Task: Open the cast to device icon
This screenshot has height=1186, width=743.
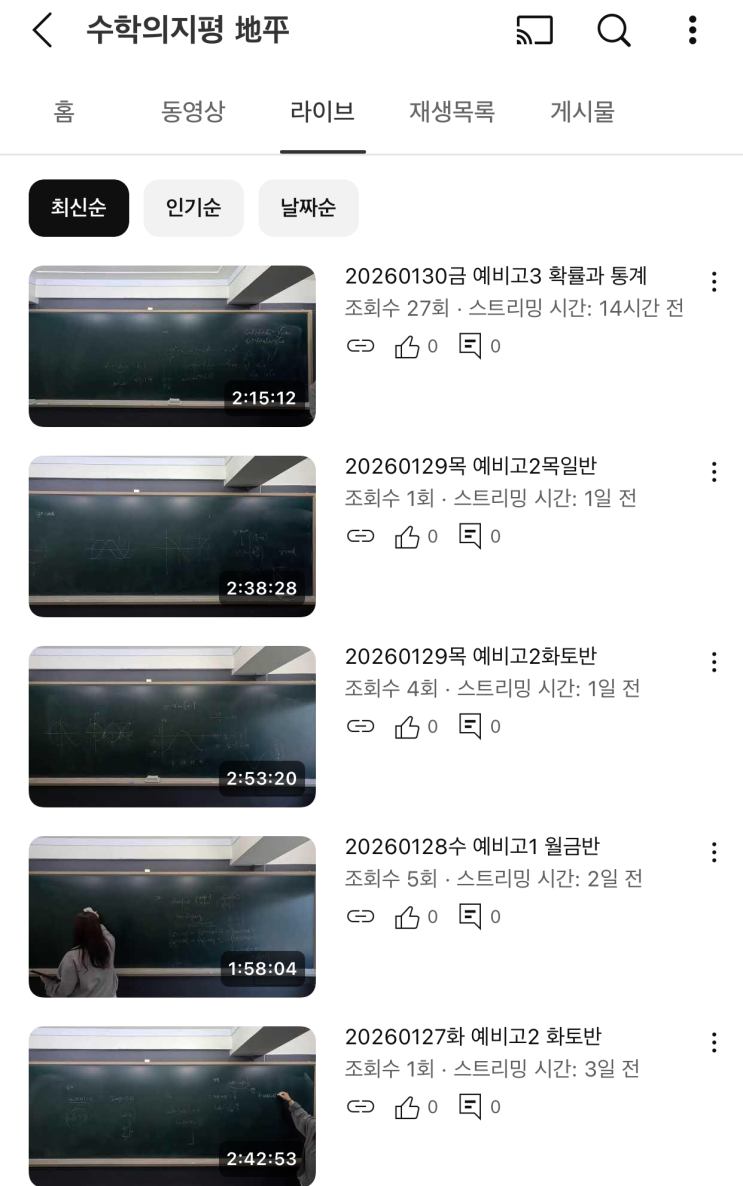Action: pyautogui.click(x=534, y=31)
